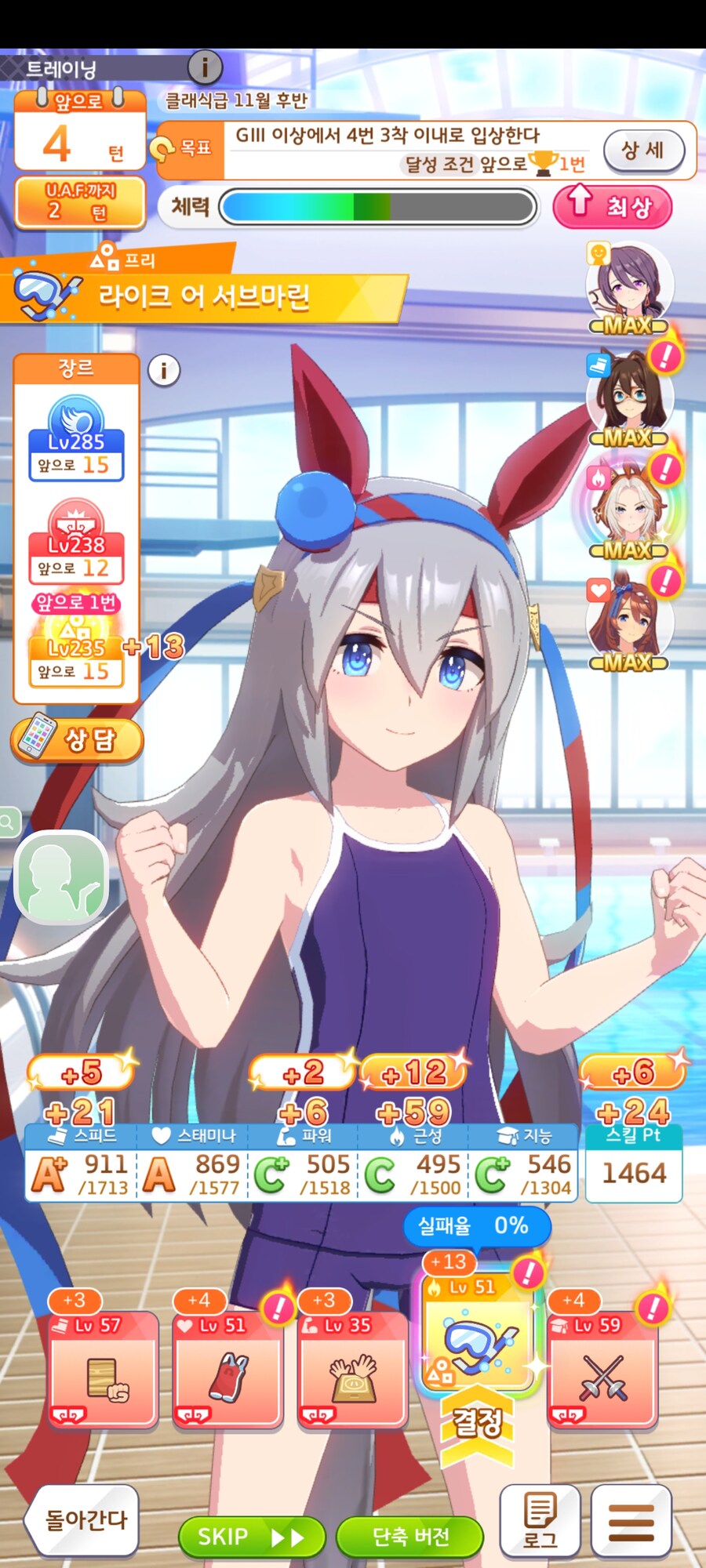Tap the green character silhouette button
Screen dimensions: 706x1568
(61, 876)
